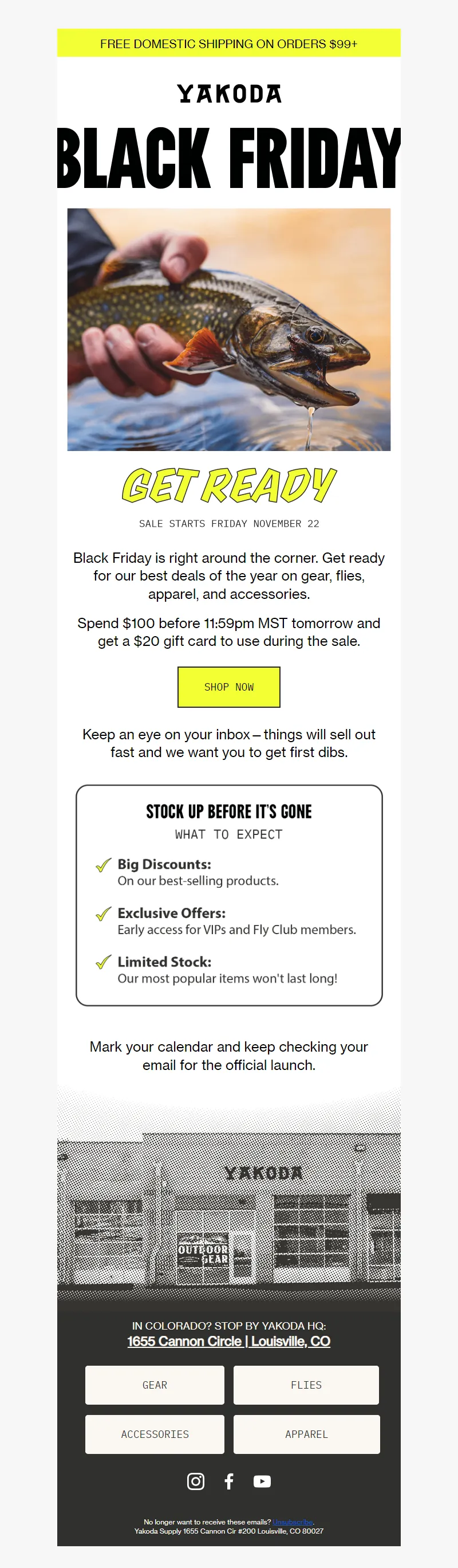Visit Yakoda's Instagram page
The width and height of the screenshot is (458, 1568).
(195, 1481)
